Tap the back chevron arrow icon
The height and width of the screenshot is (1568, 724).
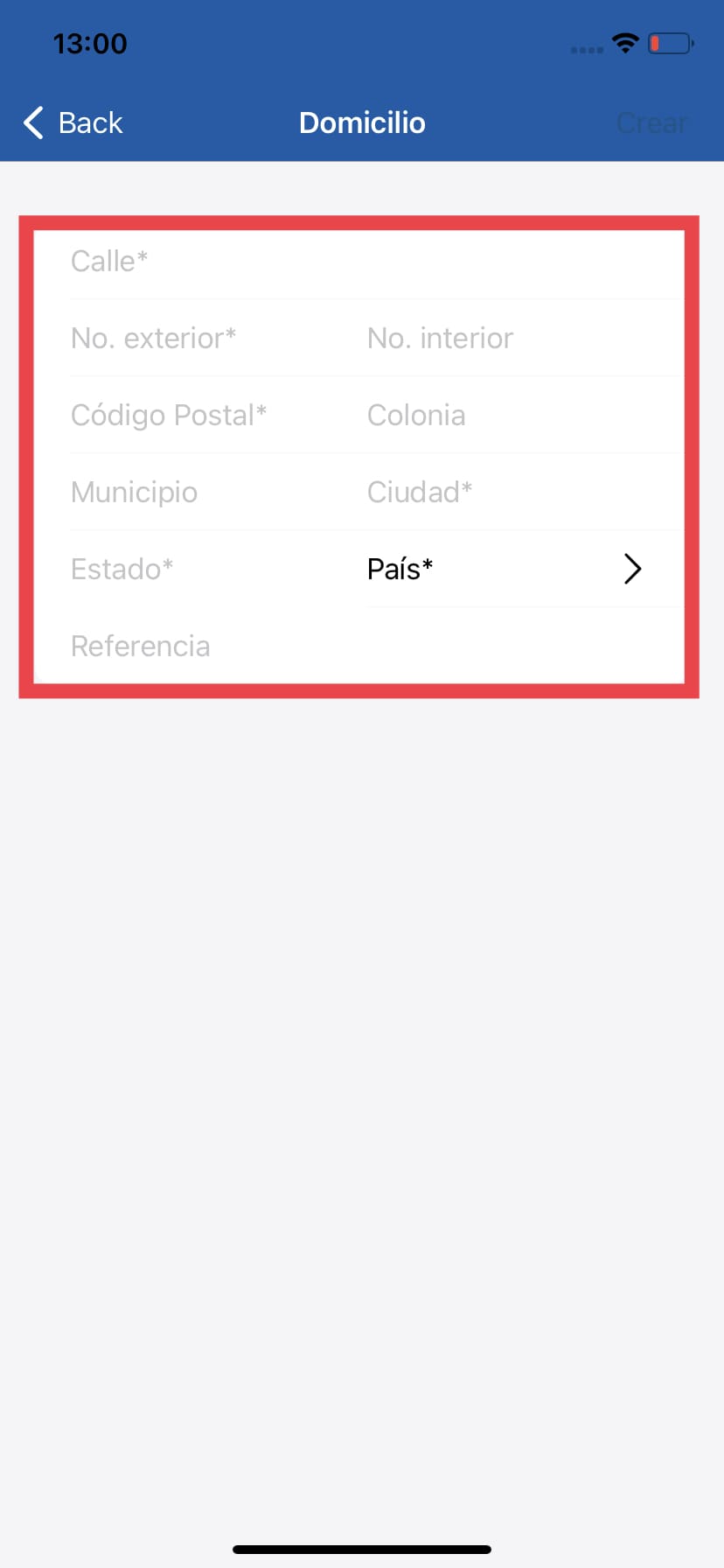pyautogui.click(x=32, y=122)
